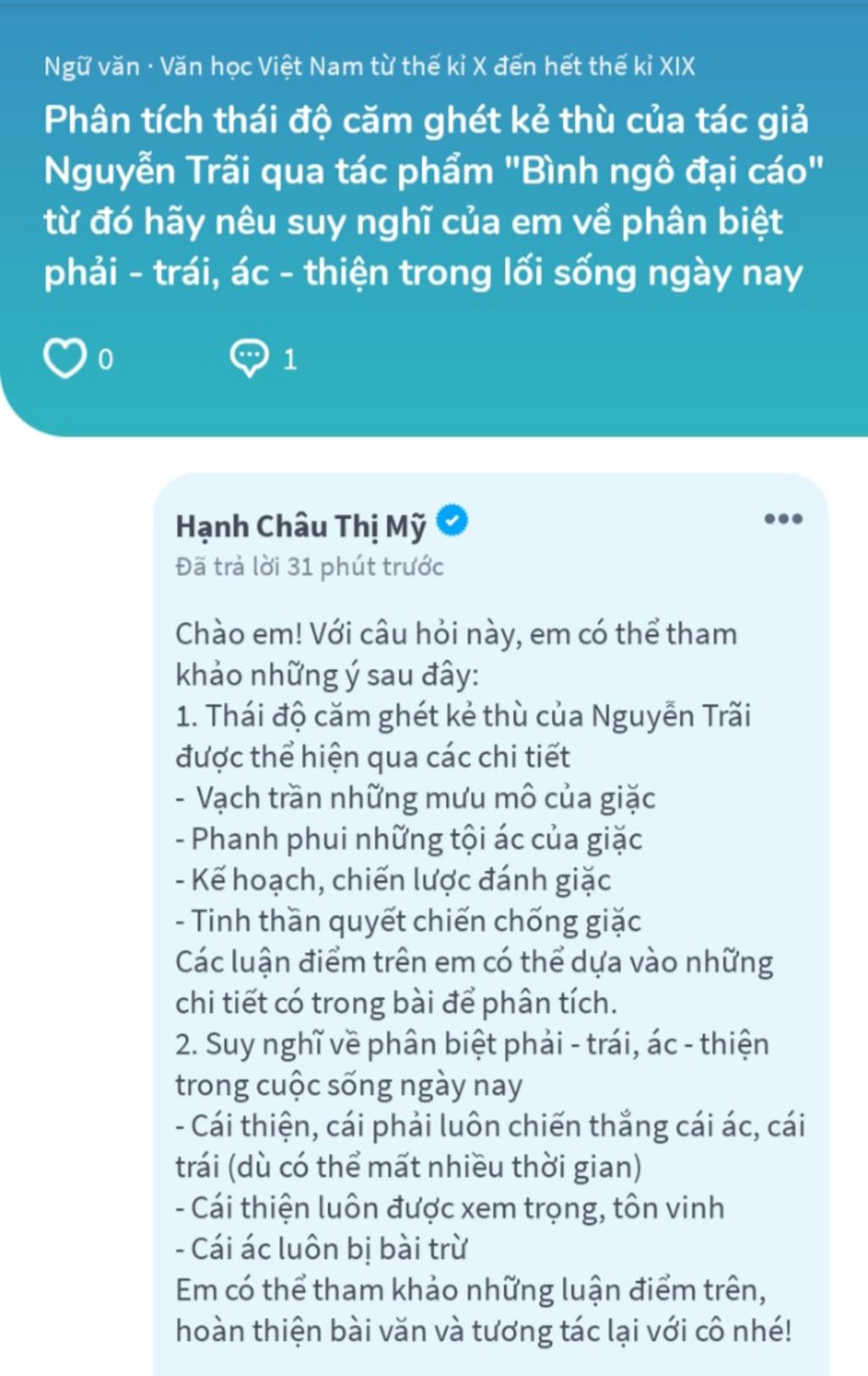
Task: Open comments on the question
Action: [x=249, y=358]
